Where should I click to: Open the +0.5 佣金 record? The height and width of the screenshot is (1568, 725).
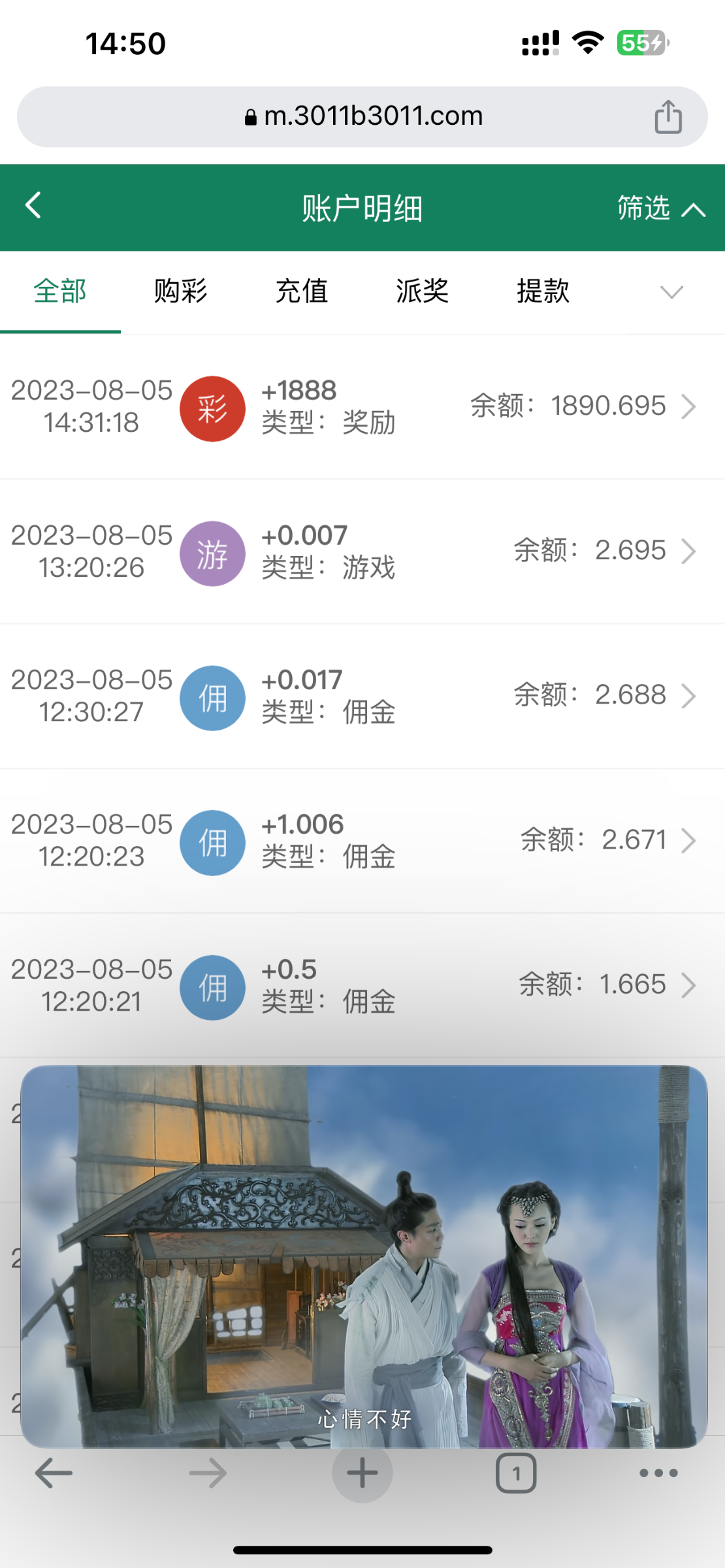tap(362, 985)
